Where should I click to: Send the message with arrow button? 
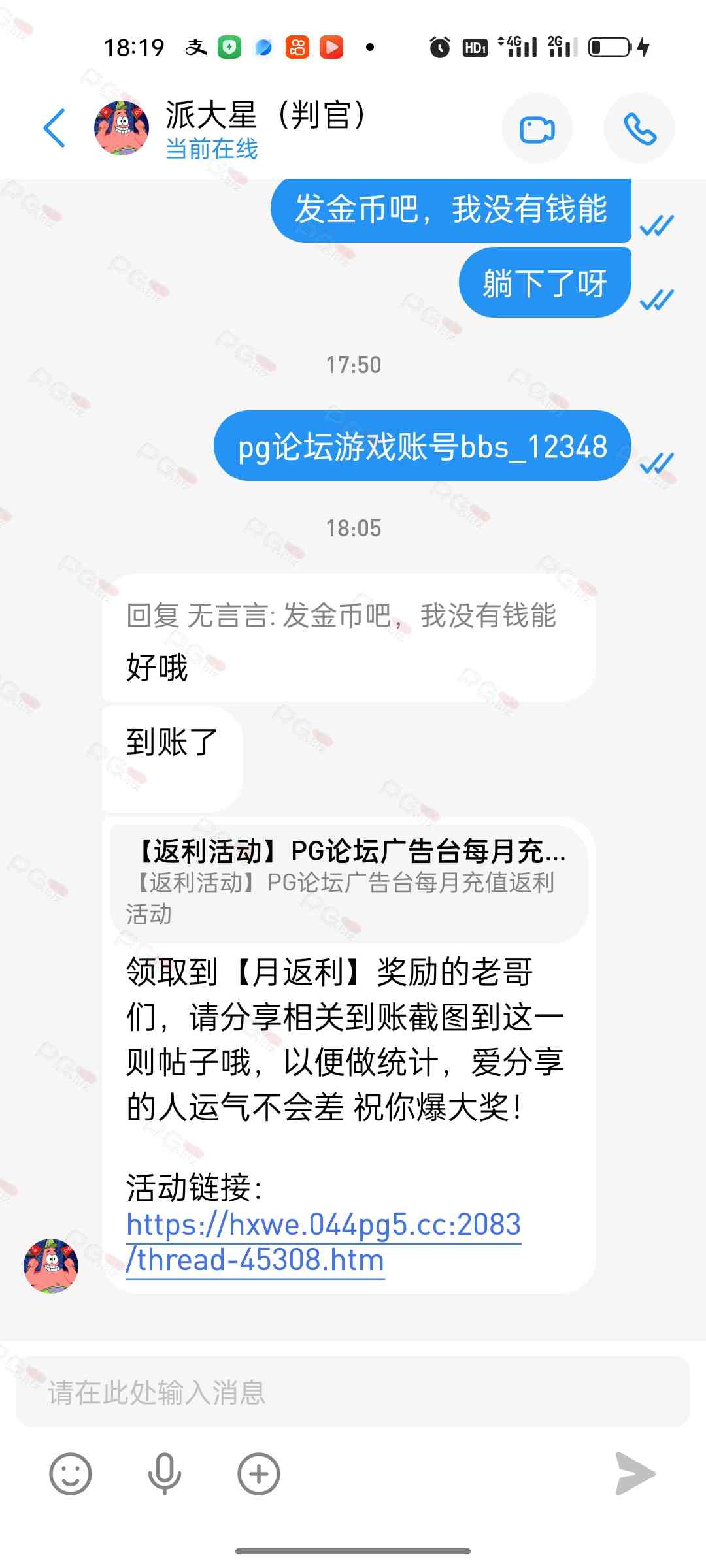click(x=635, y=1473)
